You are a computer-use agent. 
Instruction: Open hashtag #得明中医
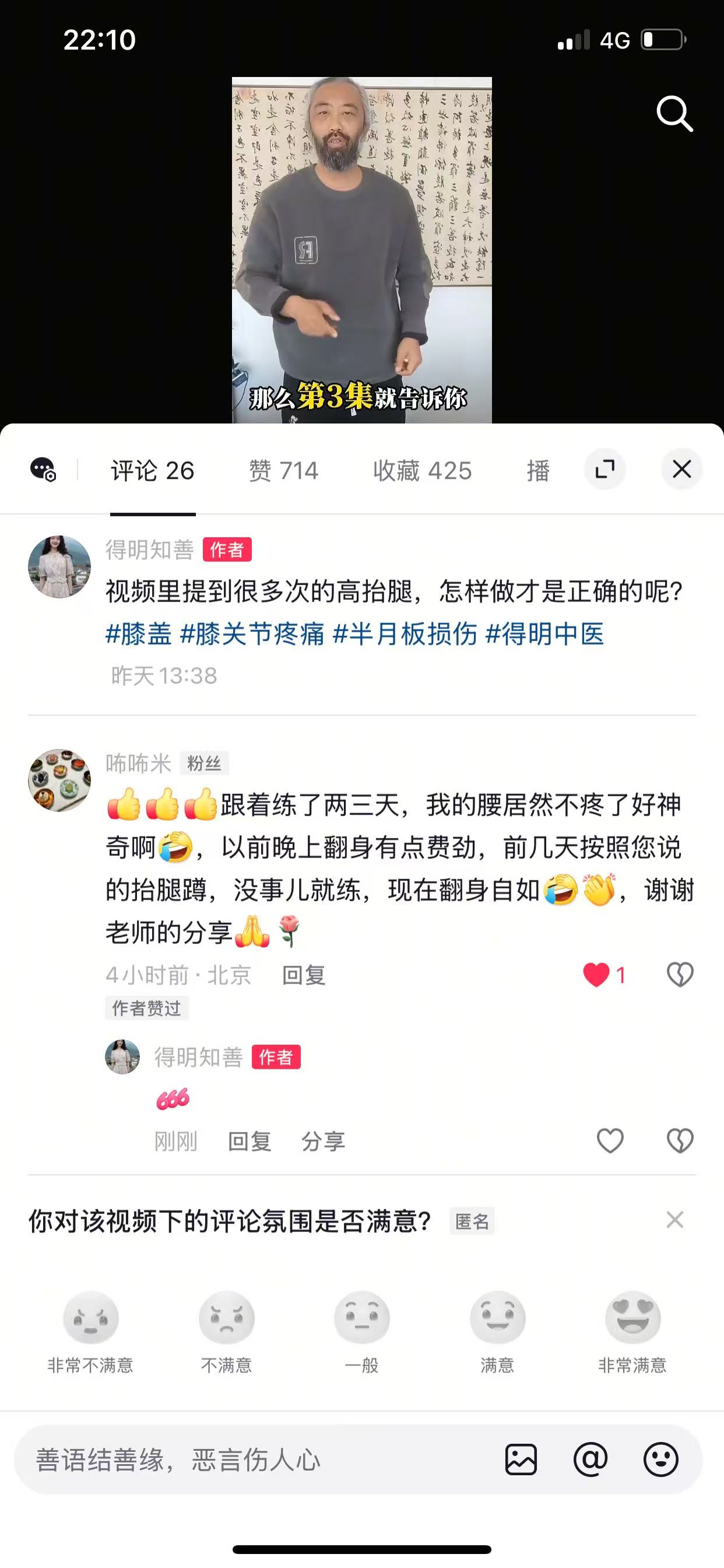[x=545, y=633]
